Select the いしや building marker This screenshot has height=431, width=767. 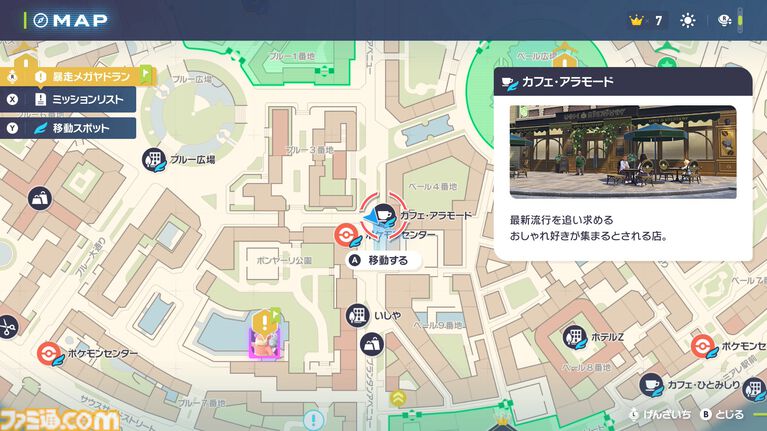click(357, 316)
